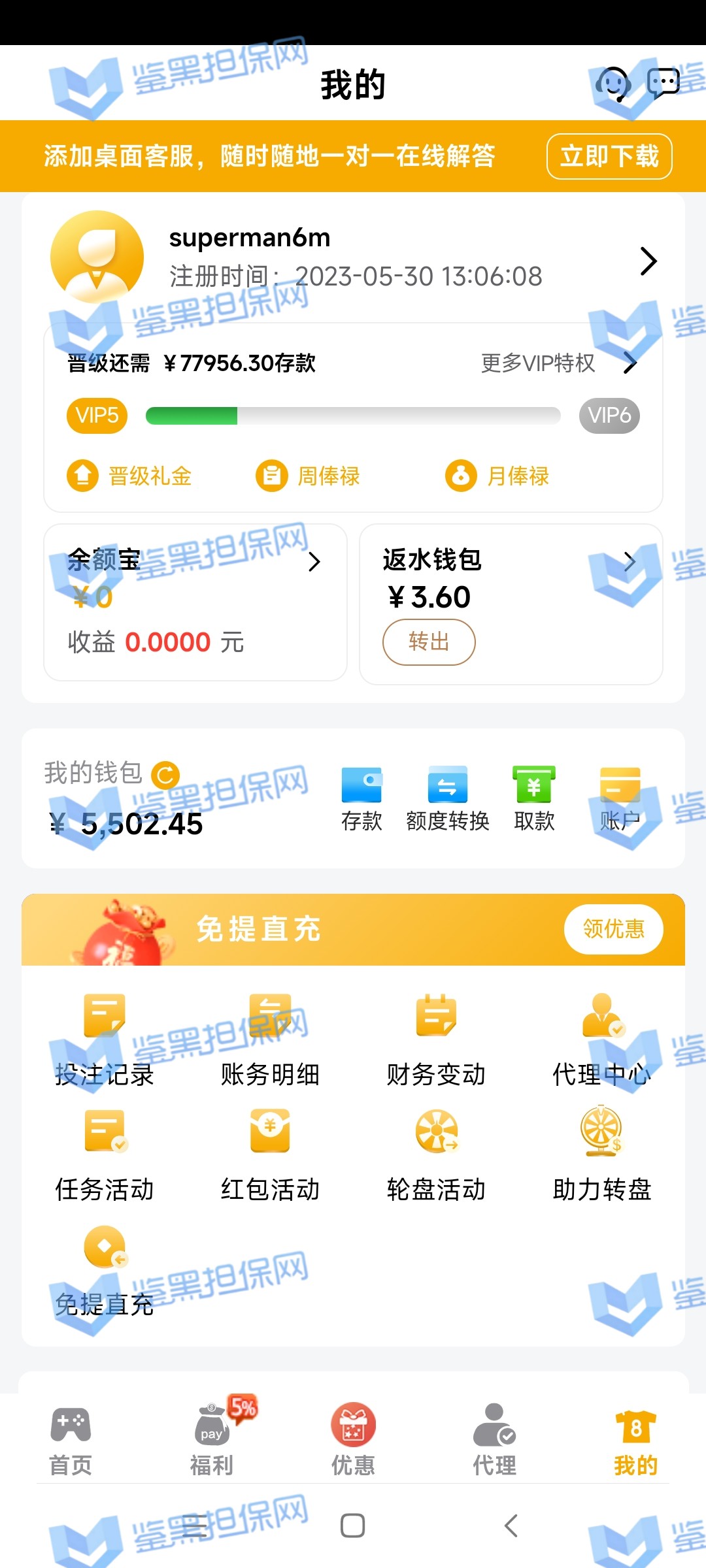
Task: Open 周俸禄 weekly salary
Action: tap(308, 476)
